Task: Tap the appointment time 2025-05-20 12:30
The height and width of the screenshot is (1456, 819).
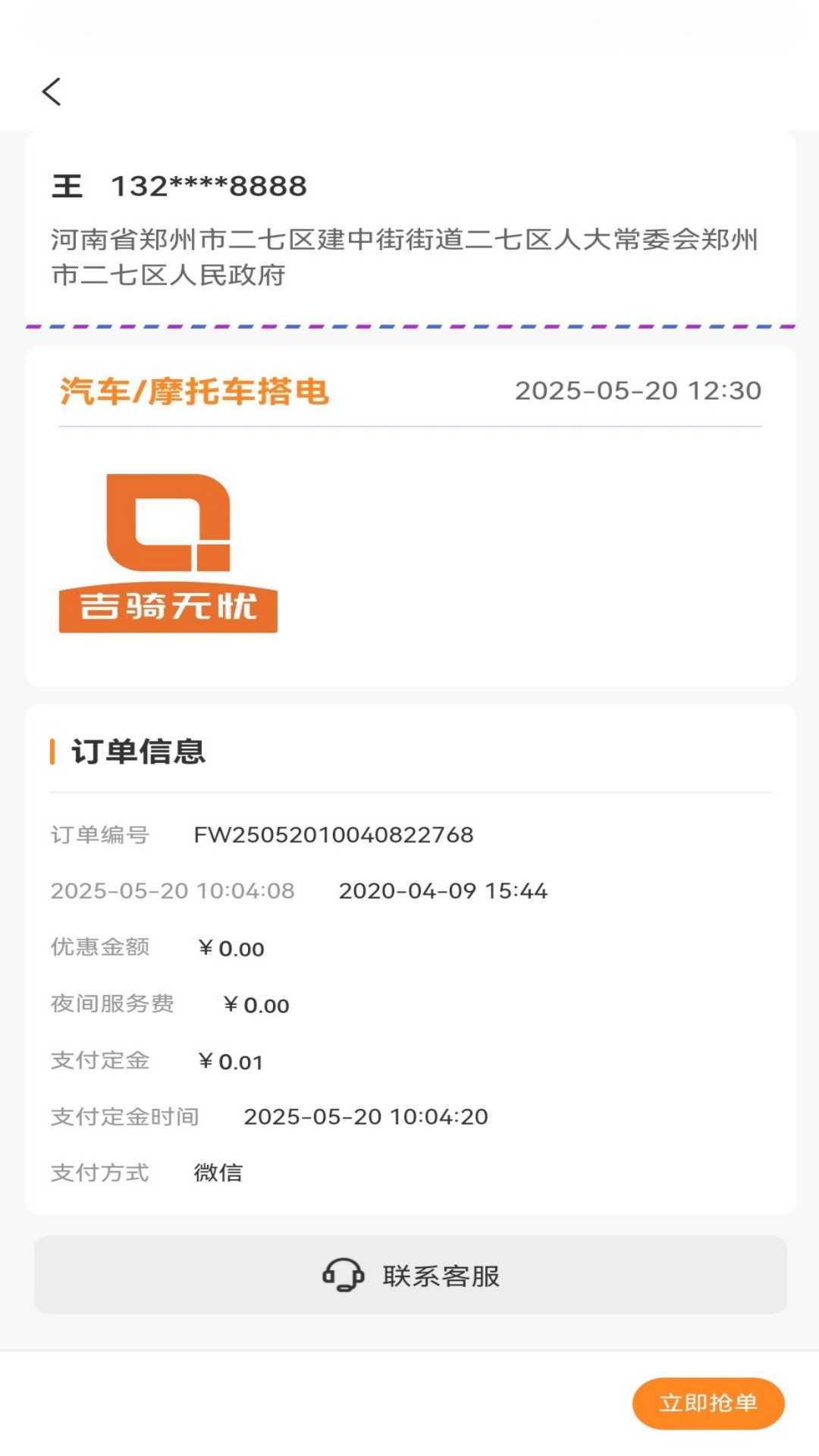Action: coord(639,391)
